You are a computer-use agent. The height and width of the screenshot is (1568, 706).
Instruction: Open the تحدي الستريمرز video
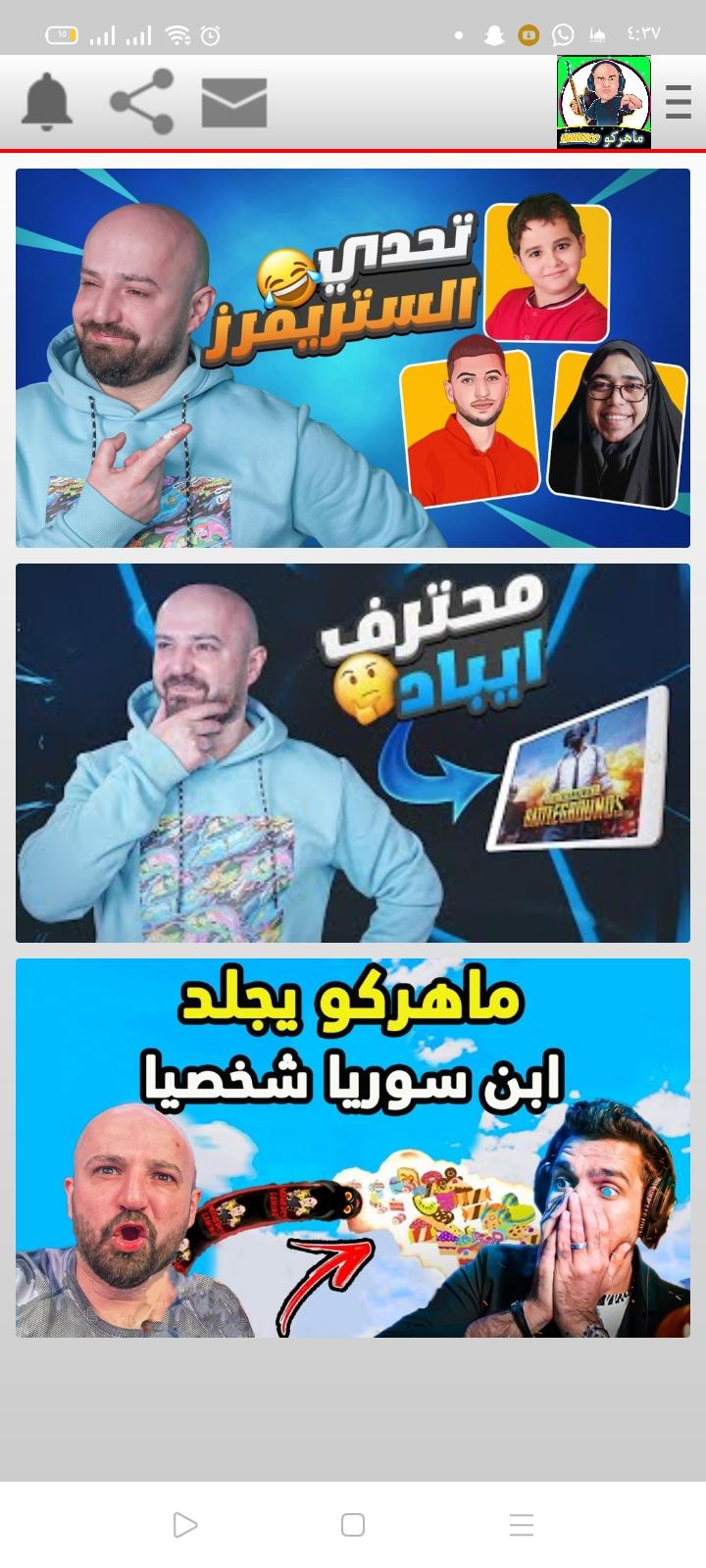click(x=353, y=358)
